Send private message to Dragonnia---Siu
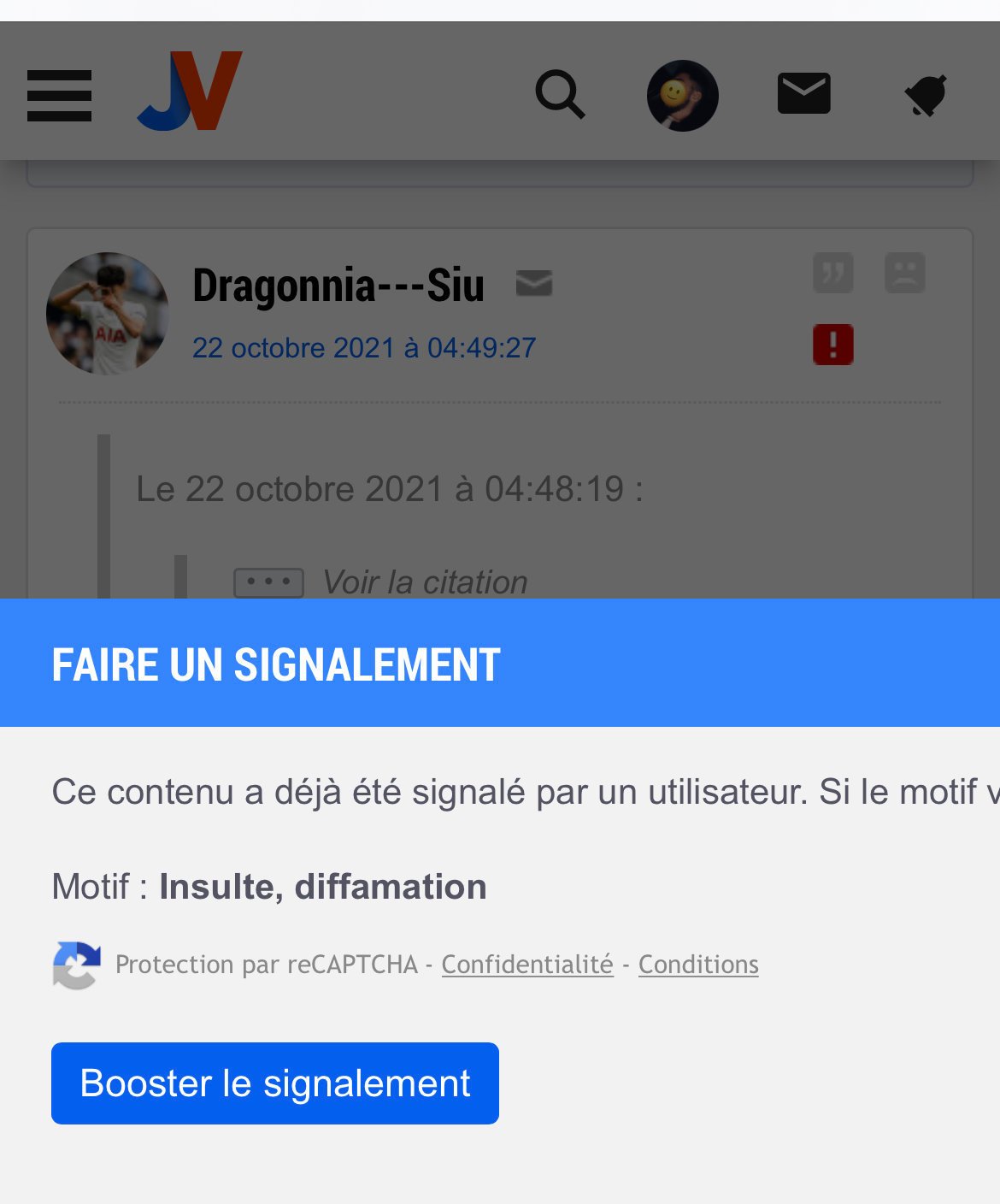The image size is (1000, 1204). [534, 283]
